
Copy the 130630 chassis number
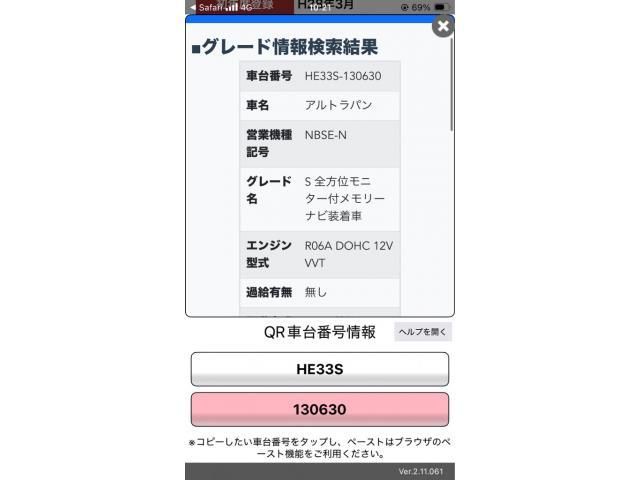coord(320,409)
